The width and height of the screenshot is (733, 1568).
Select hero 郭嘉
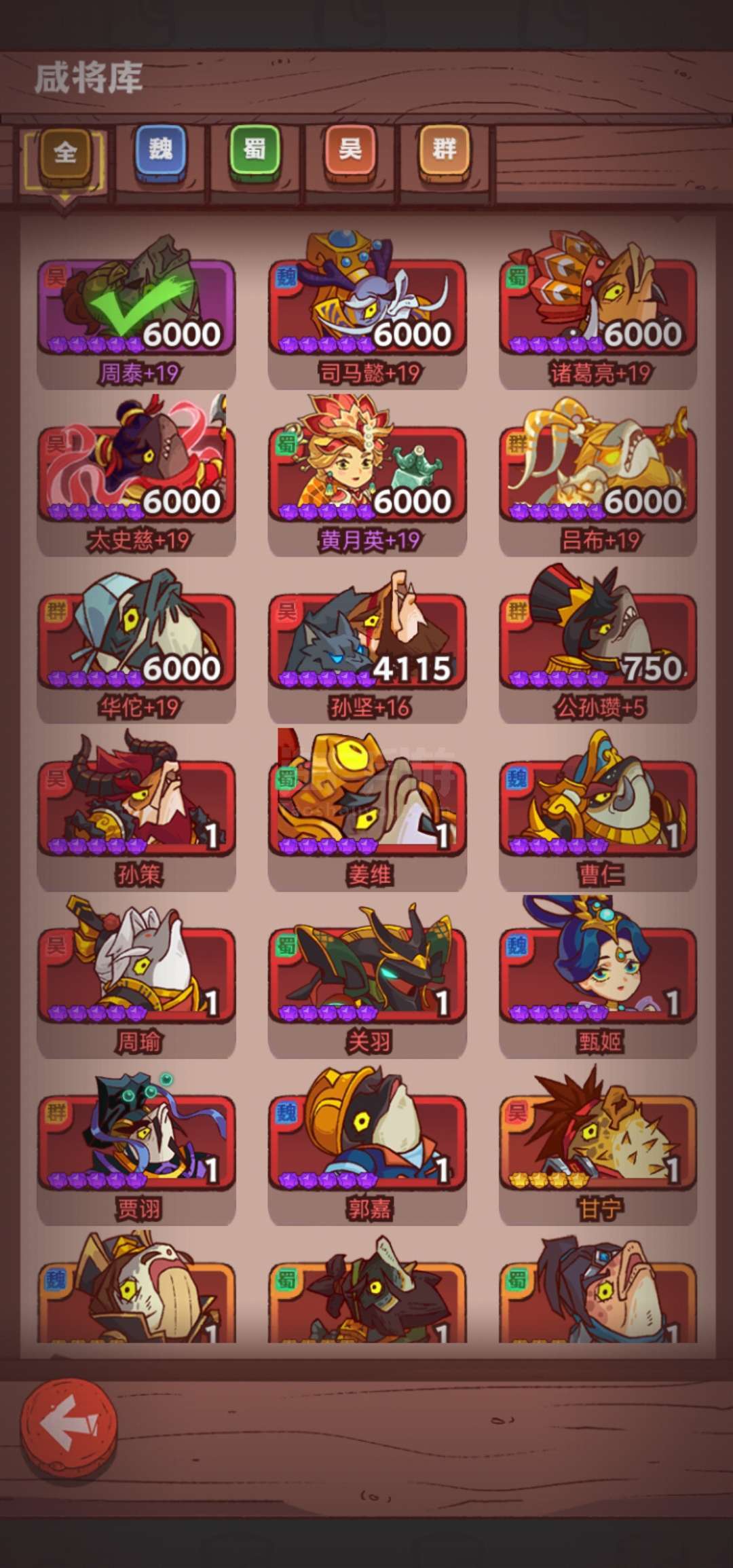[367, 1146]
